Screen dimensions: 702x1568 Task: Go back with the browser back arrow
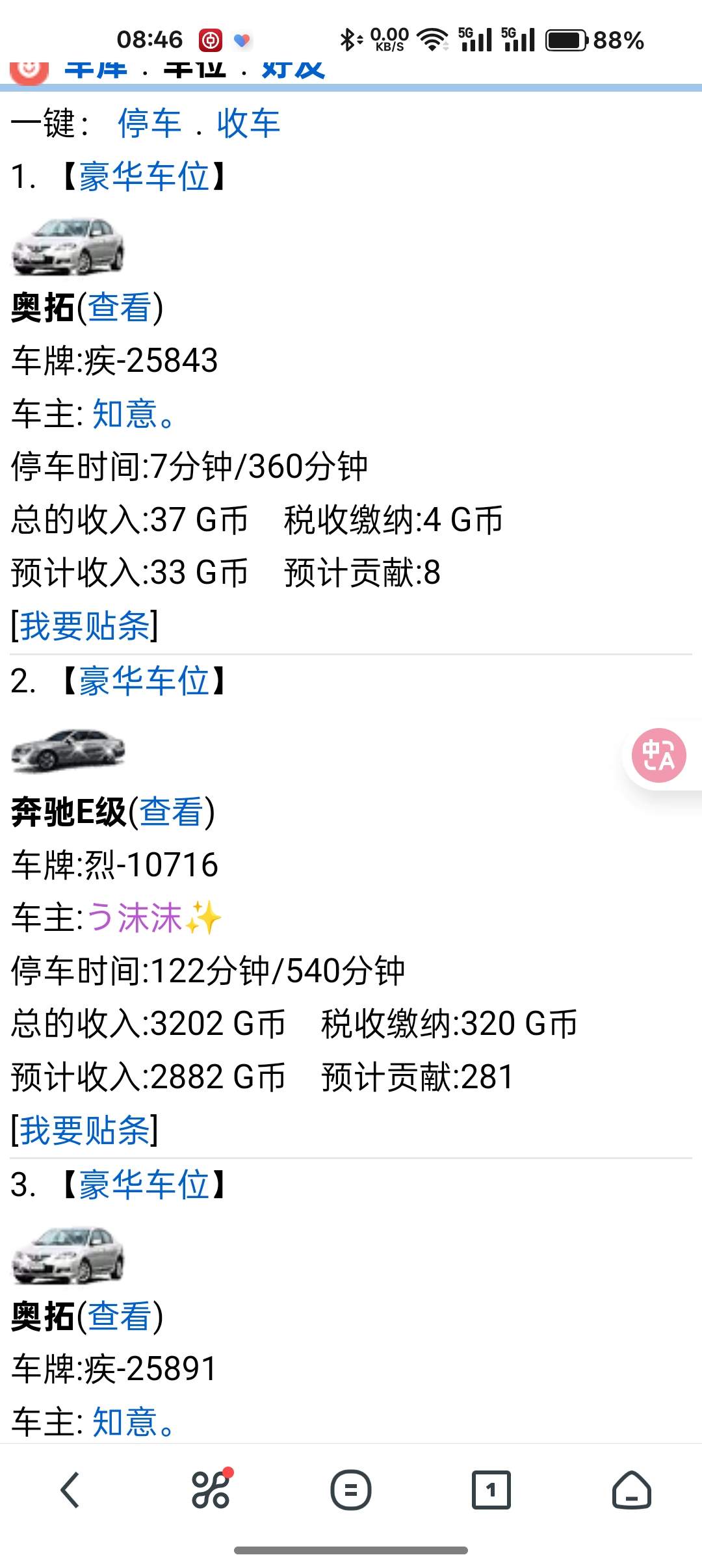pyautogui.click(x=70, y=1489)
